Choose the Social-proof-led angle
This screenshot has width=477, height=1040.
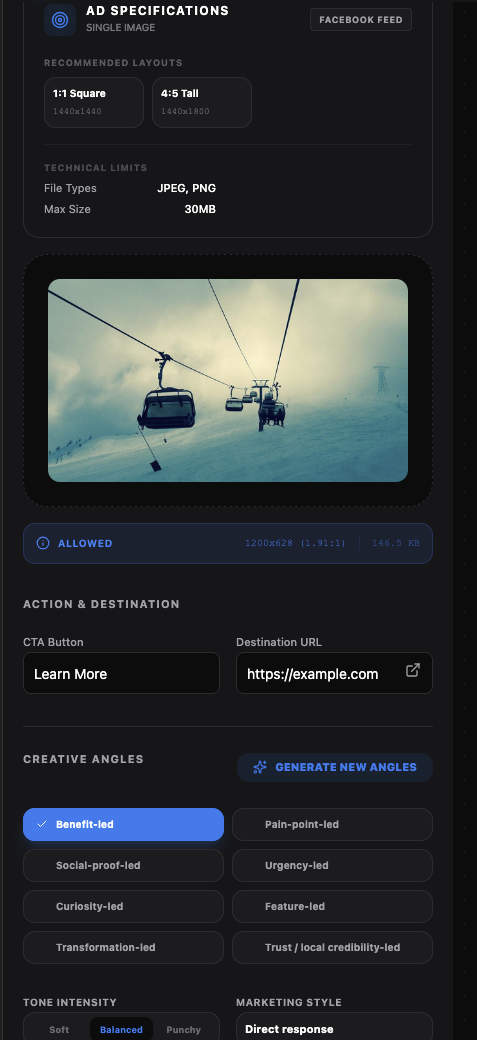coord(123,866)
